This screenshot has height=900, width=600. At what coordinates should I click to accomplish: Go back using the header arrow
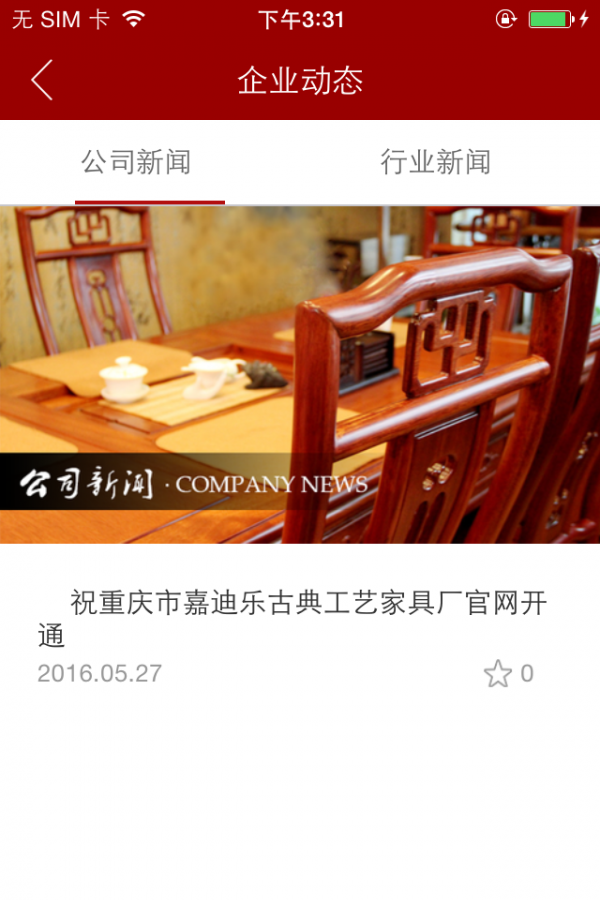(42, 80)
